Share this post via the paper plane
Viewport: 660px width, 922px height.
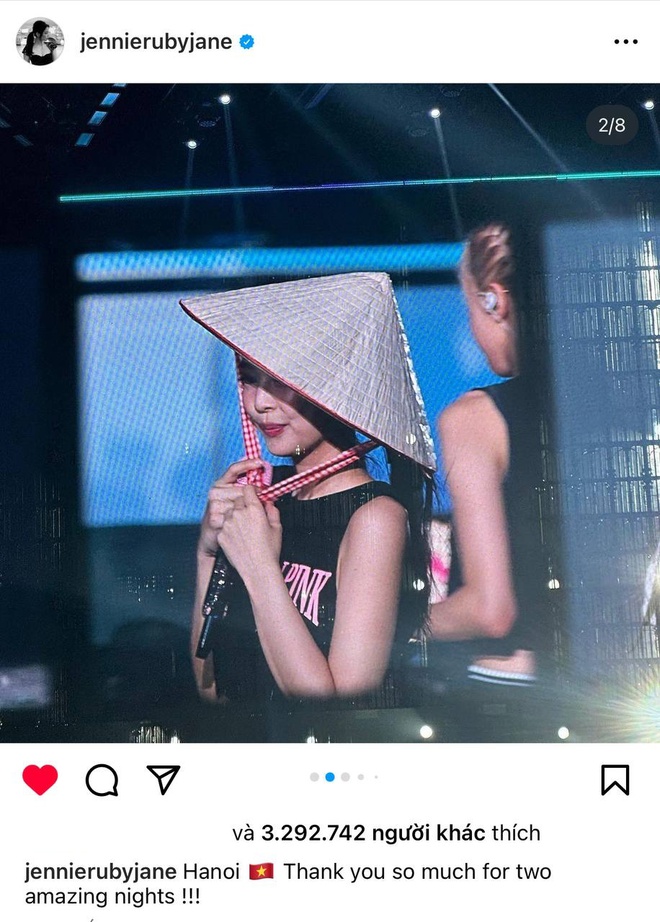tap(162, 779)
